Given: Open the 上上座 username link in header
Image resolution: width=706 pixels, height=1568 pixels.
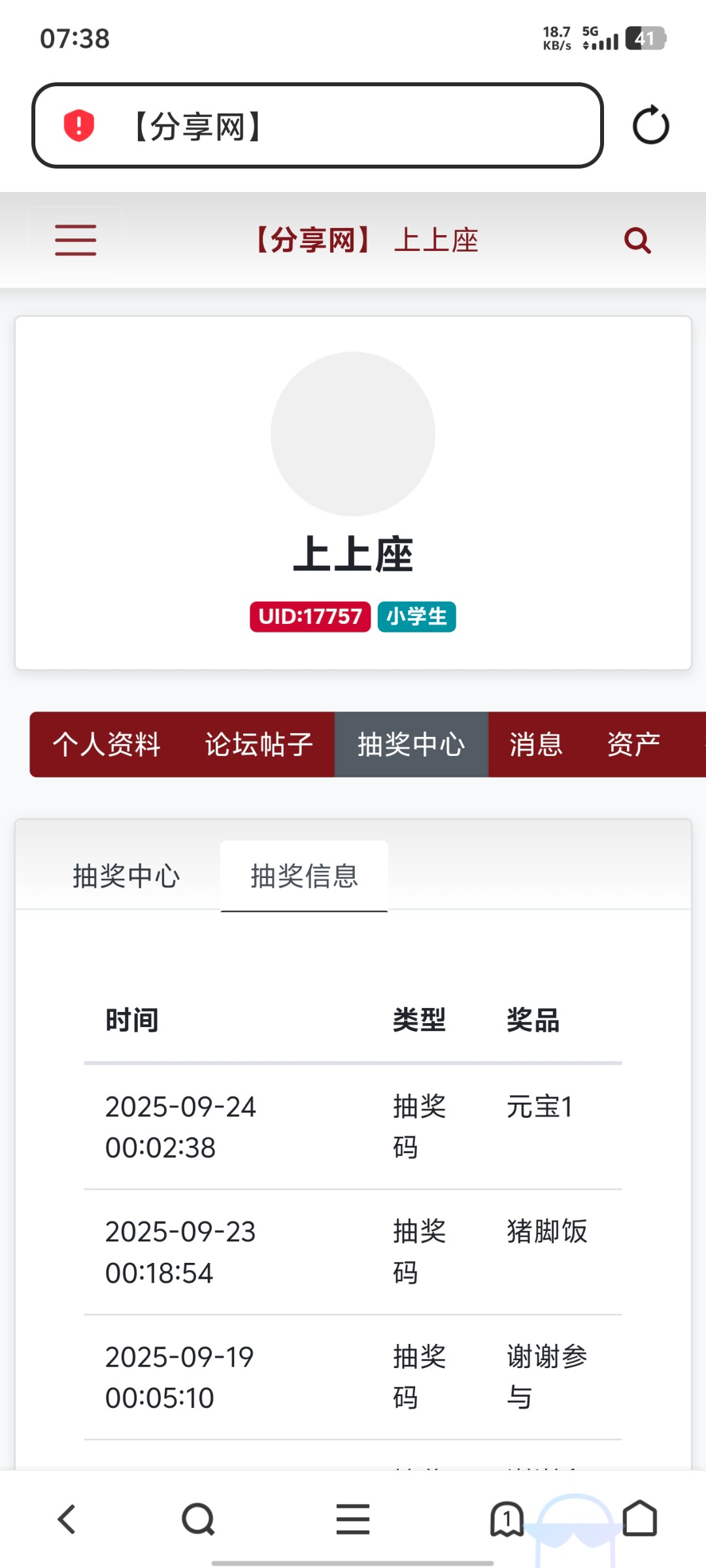Looking at the screenshot, I should [x=436, y=240].
